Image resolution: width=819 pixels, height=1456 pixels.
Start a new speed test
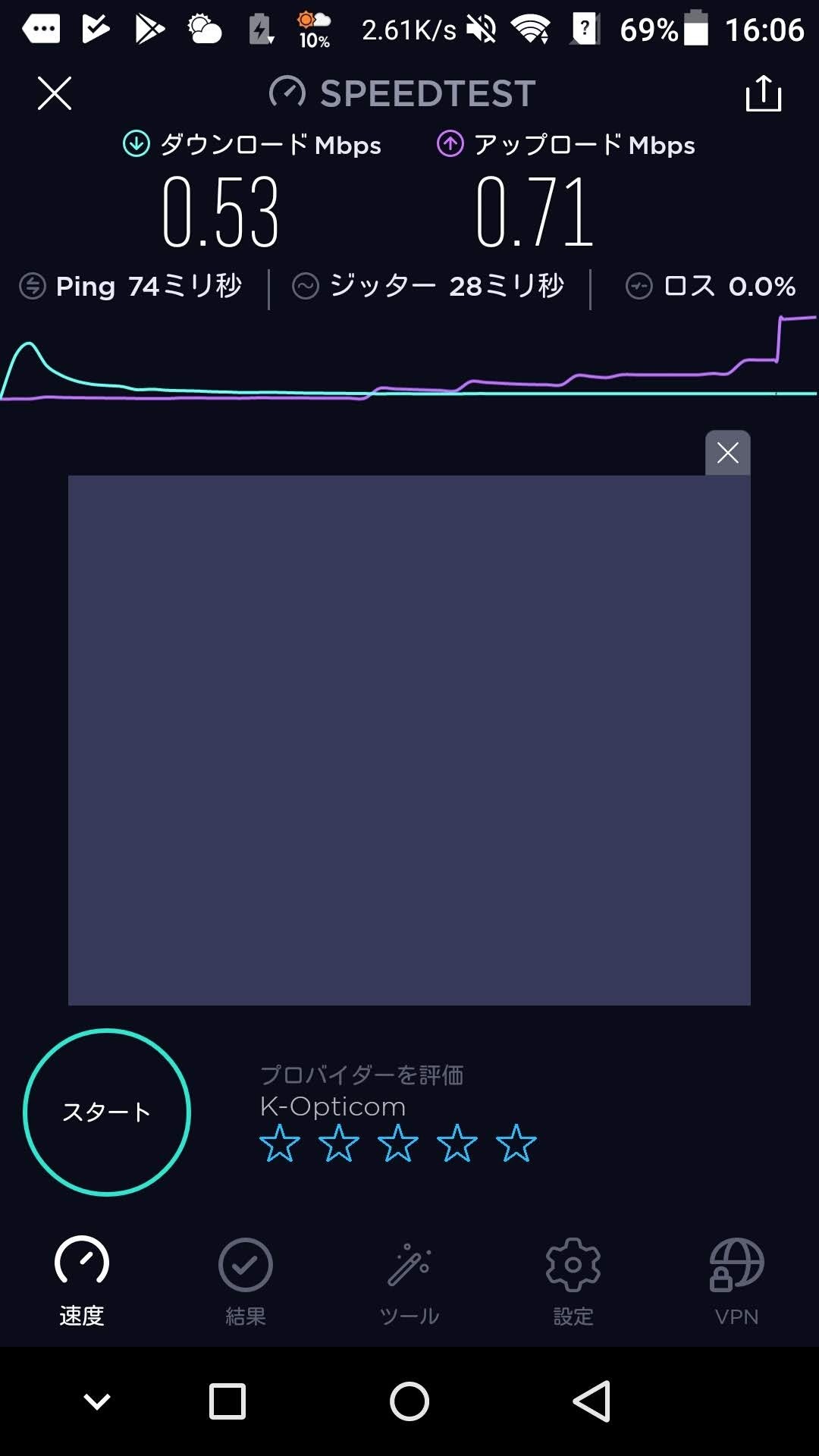[107, 1112]
